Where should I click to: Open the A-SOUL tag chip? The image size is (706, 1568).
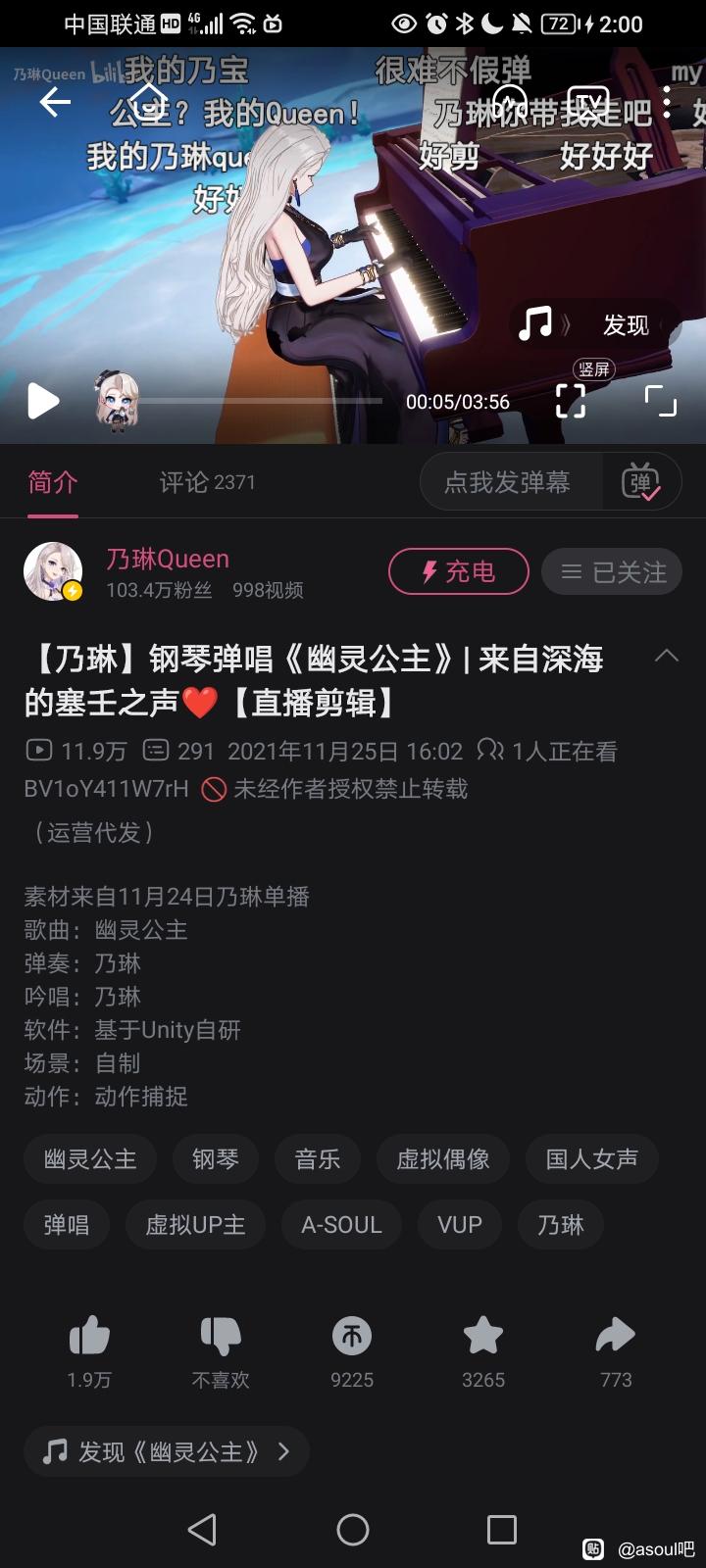(341, 1225)
